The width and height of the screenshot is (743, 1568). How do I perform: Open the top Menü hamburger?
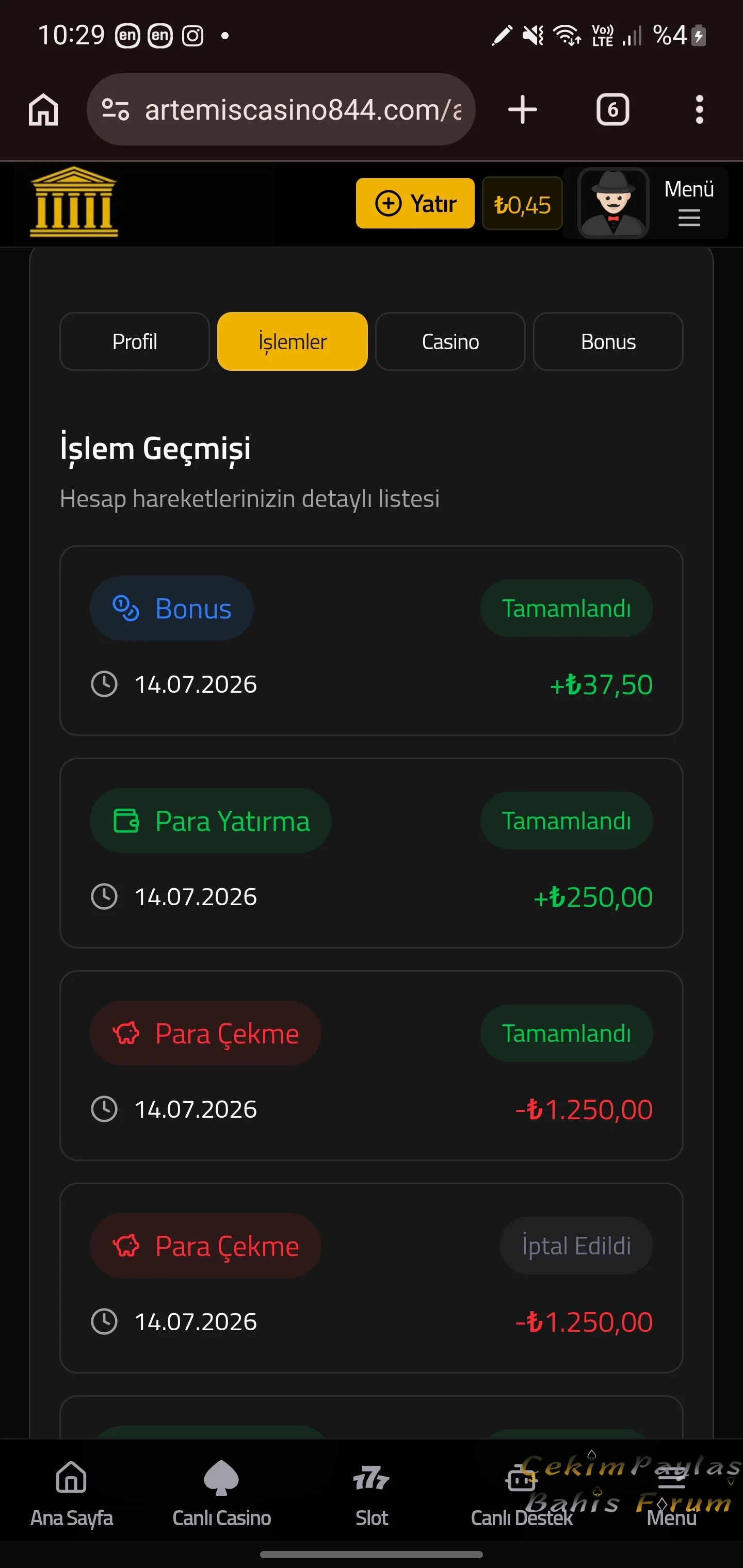[689, 203]
